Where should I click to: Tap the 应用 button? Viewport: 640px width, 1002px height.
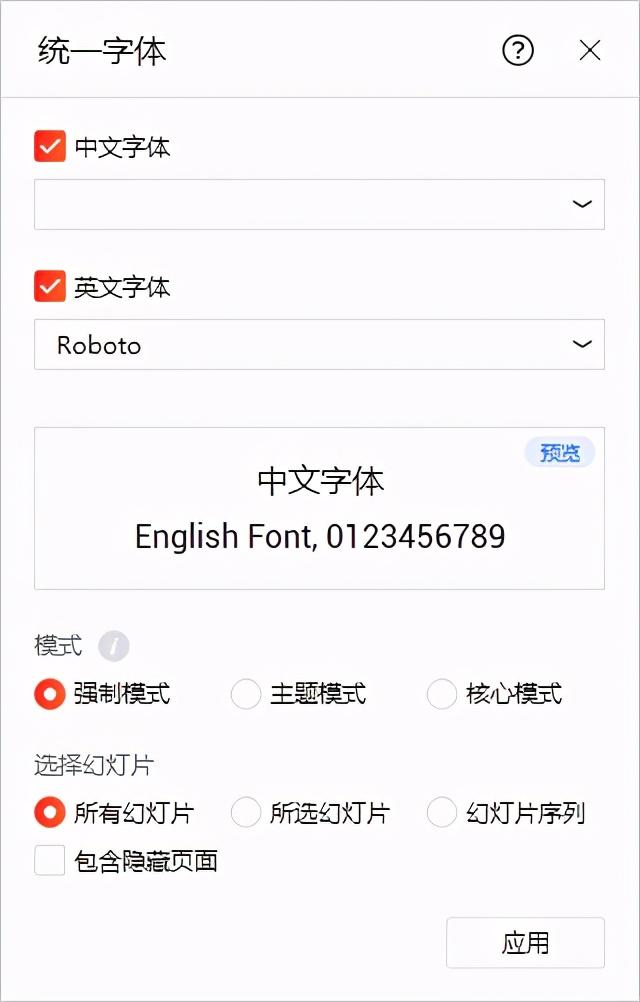(525, 943)
